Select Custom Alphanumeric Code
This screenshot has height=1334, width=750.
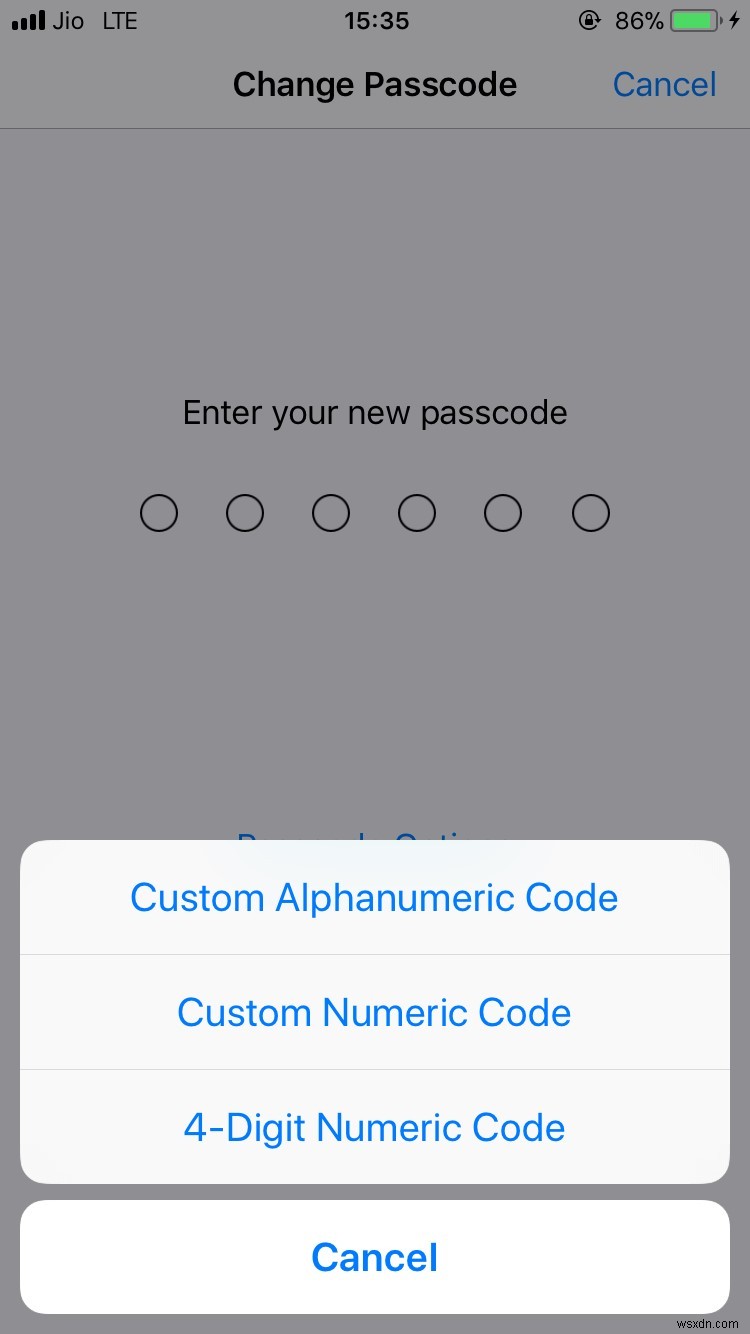pos(375,897)
